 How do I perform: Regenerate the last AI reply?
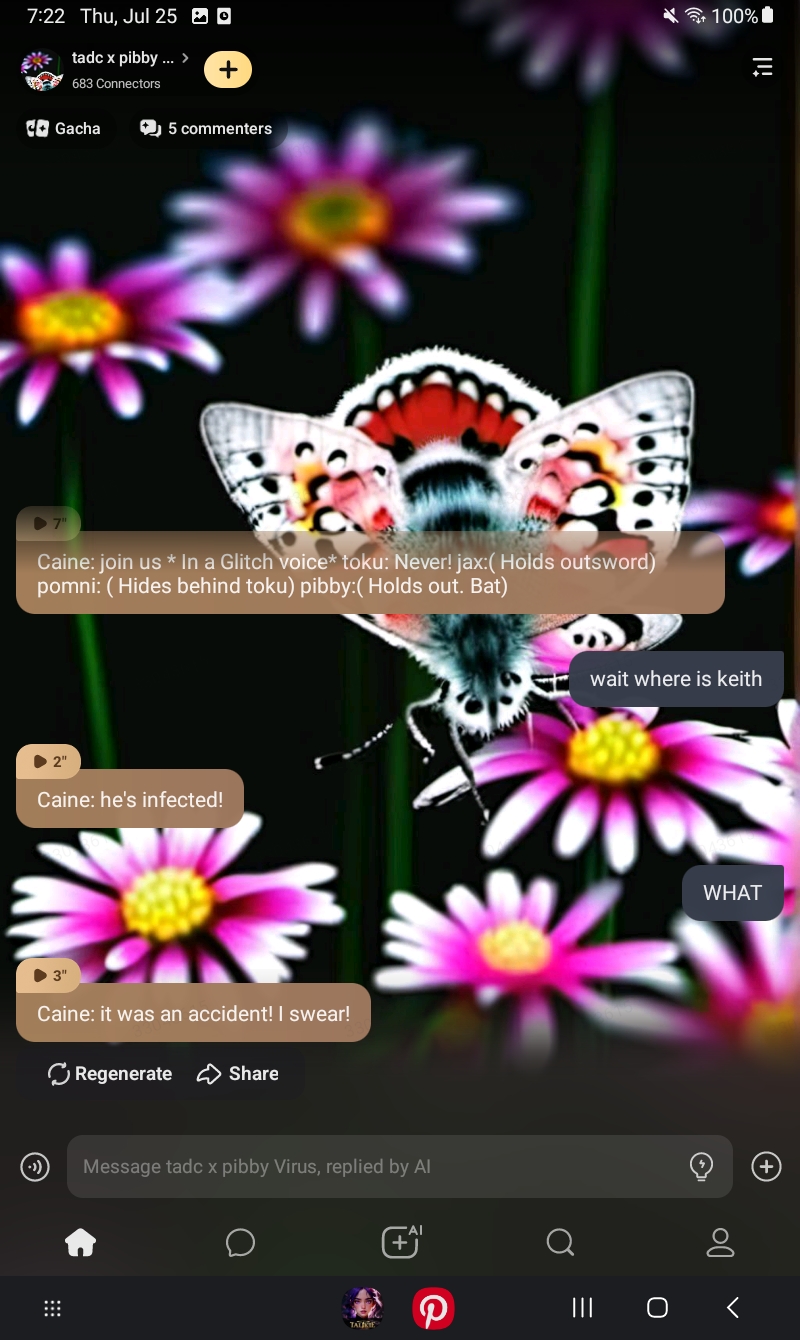click(110, 1073)
